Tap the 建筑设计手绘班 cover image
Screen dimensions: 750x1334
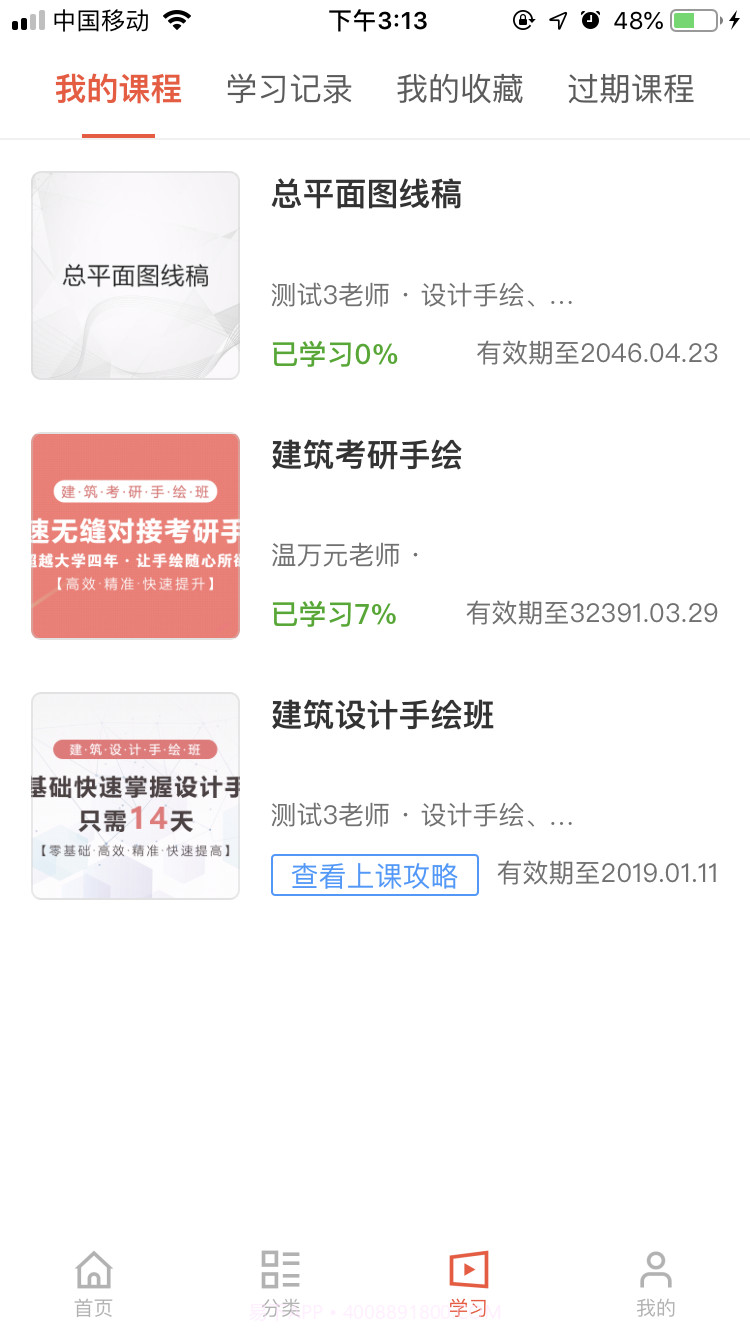coord(135,796)
